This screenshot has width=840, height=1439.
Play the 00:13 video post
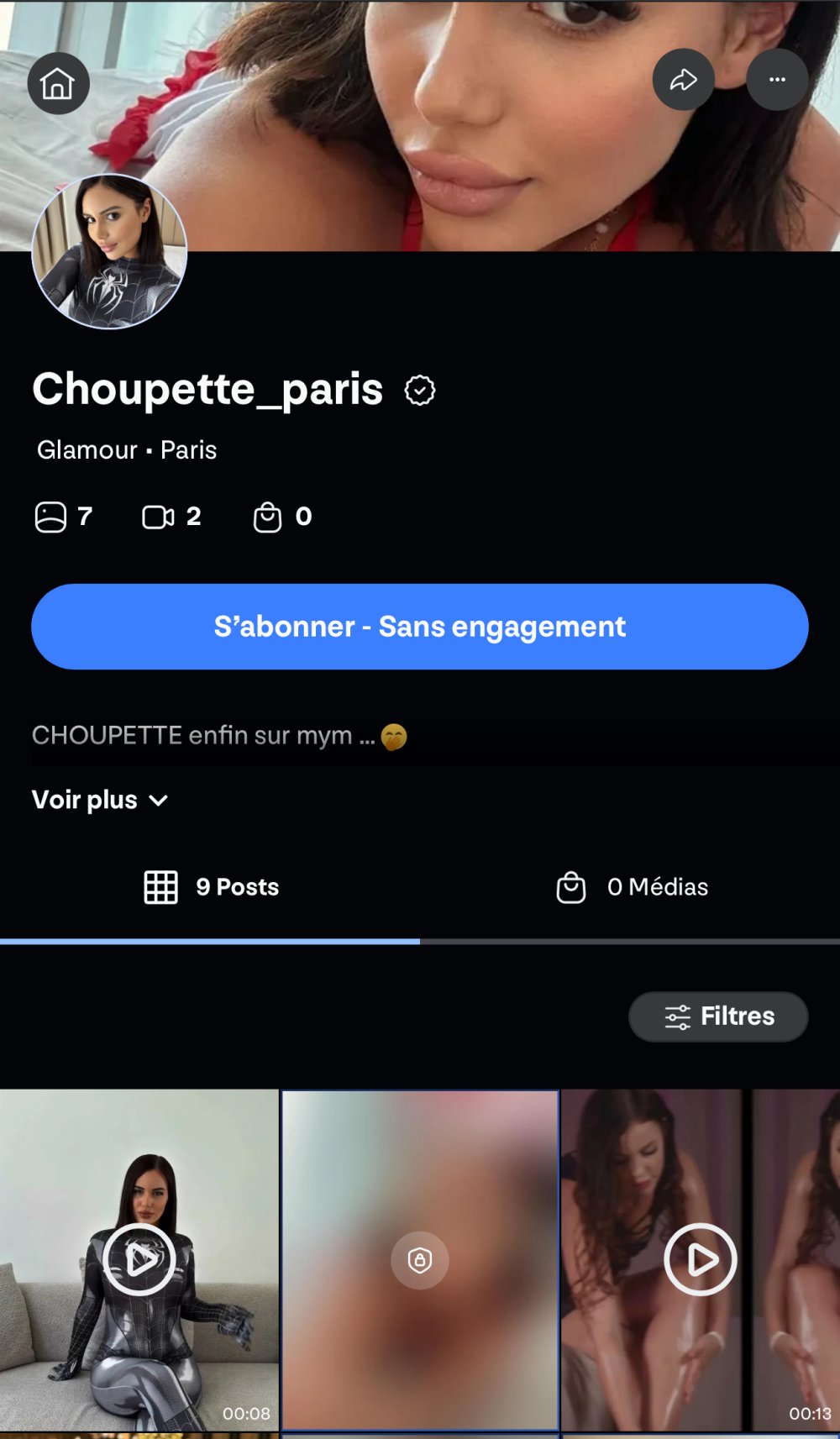click(x=701, y=1259)
